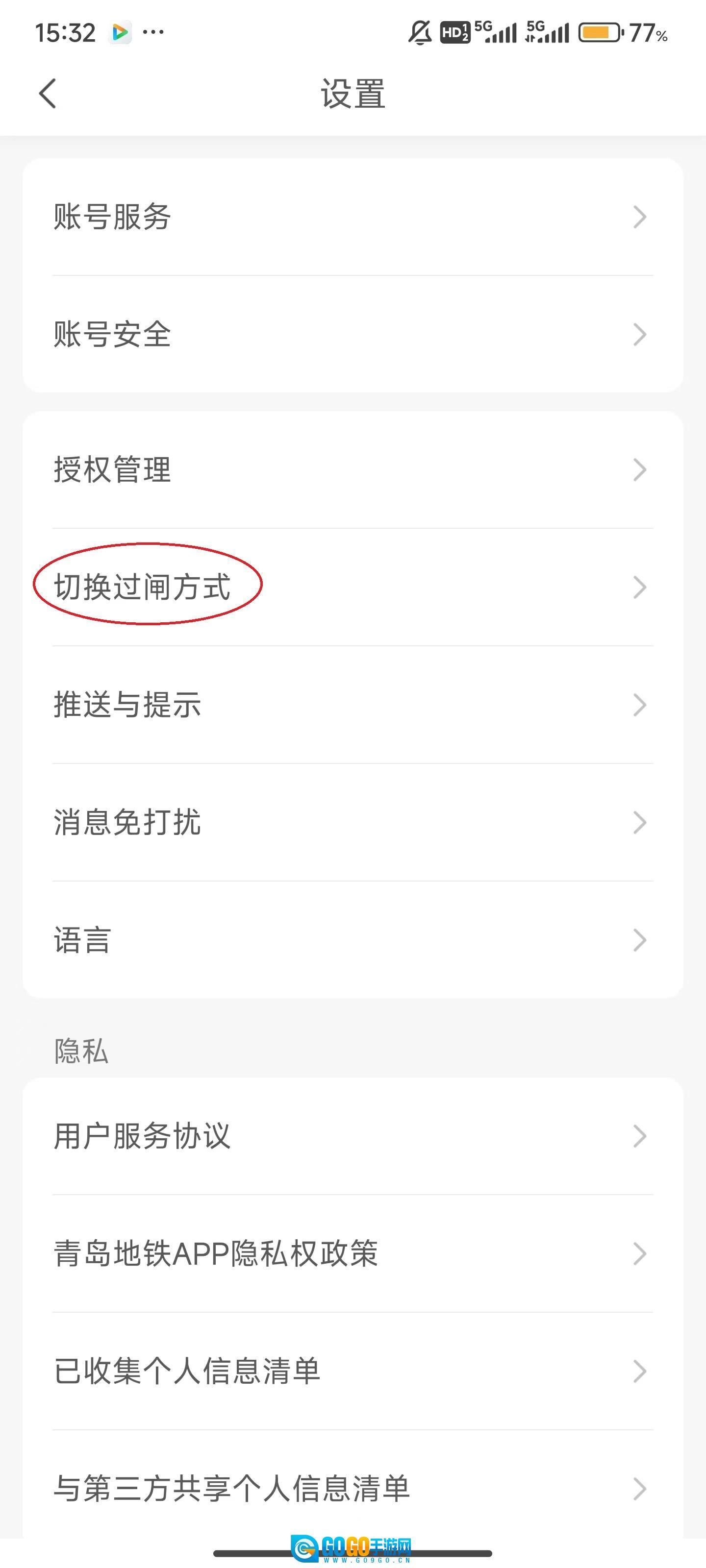706x1568 pixels.
Task: Open 消息免打扰 settings
Action: (352, 822)
